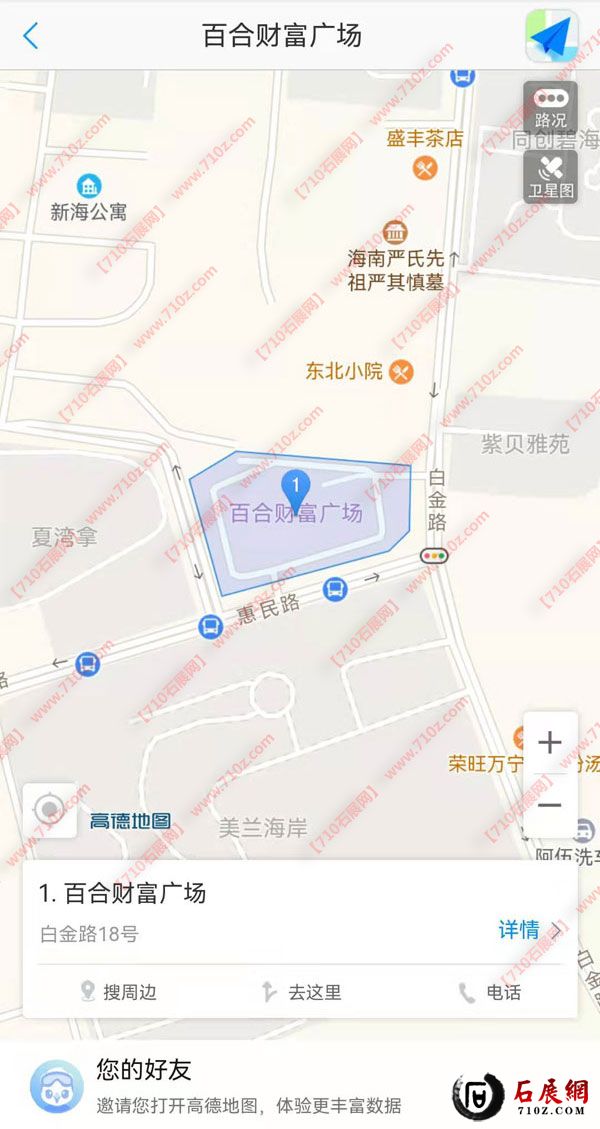Tap 搜周边 to search nearby

pyautogui.click(x=119, y=992)
